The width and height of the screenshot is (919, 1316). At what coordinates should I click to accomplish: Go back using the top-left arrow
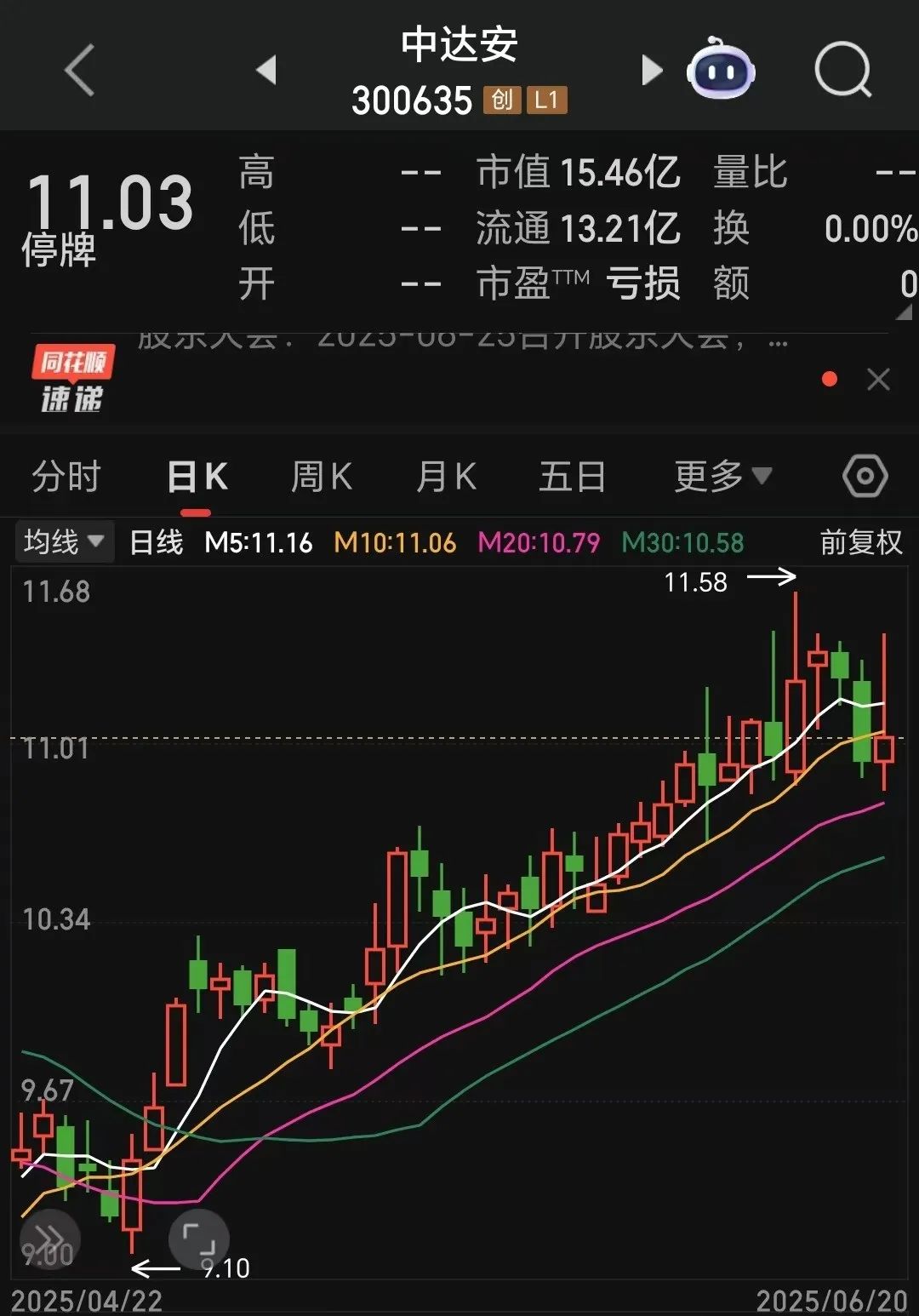pyautogui.click(x=79, y=70)
